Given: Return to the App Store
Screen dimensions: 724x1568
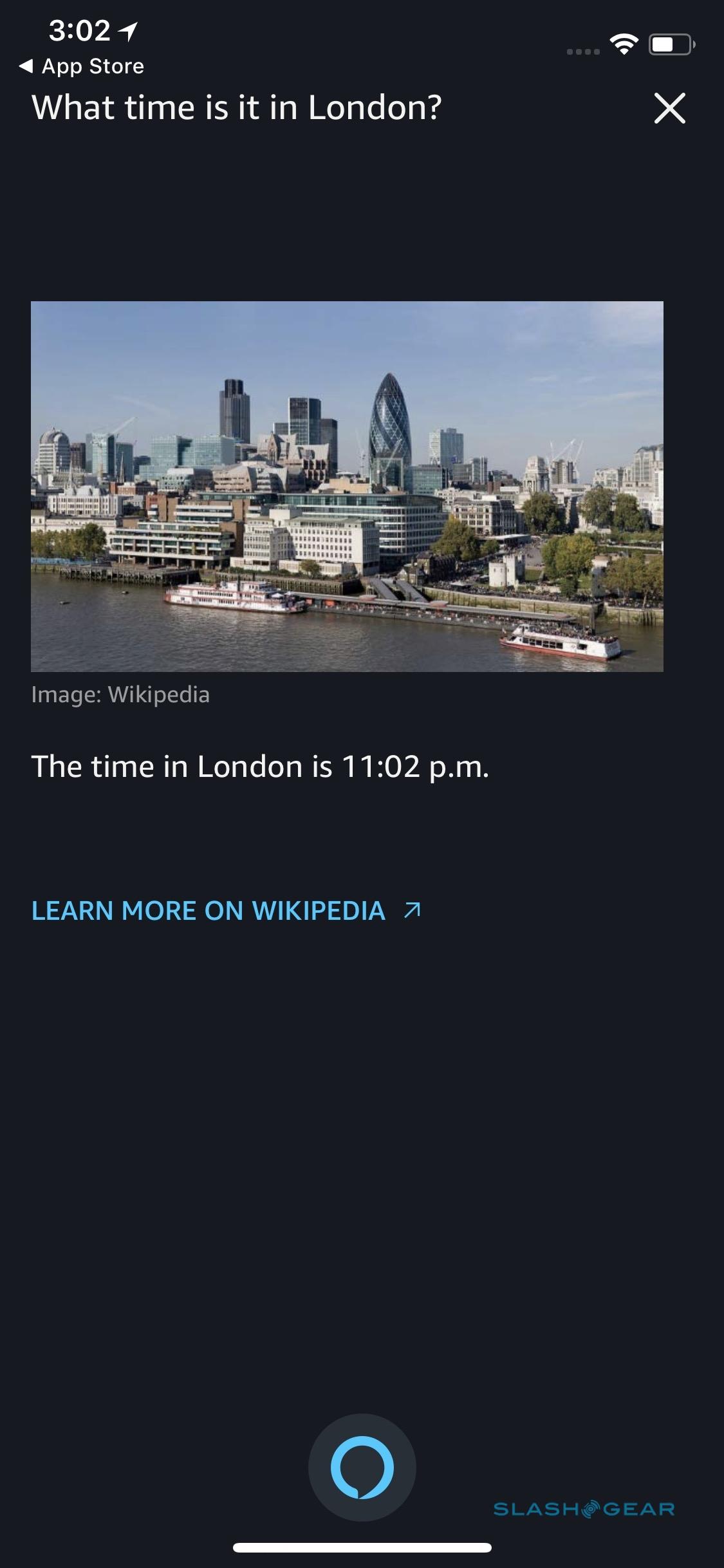Looking at the screenshot, I should pyautogui.click(x=82, y=66).
